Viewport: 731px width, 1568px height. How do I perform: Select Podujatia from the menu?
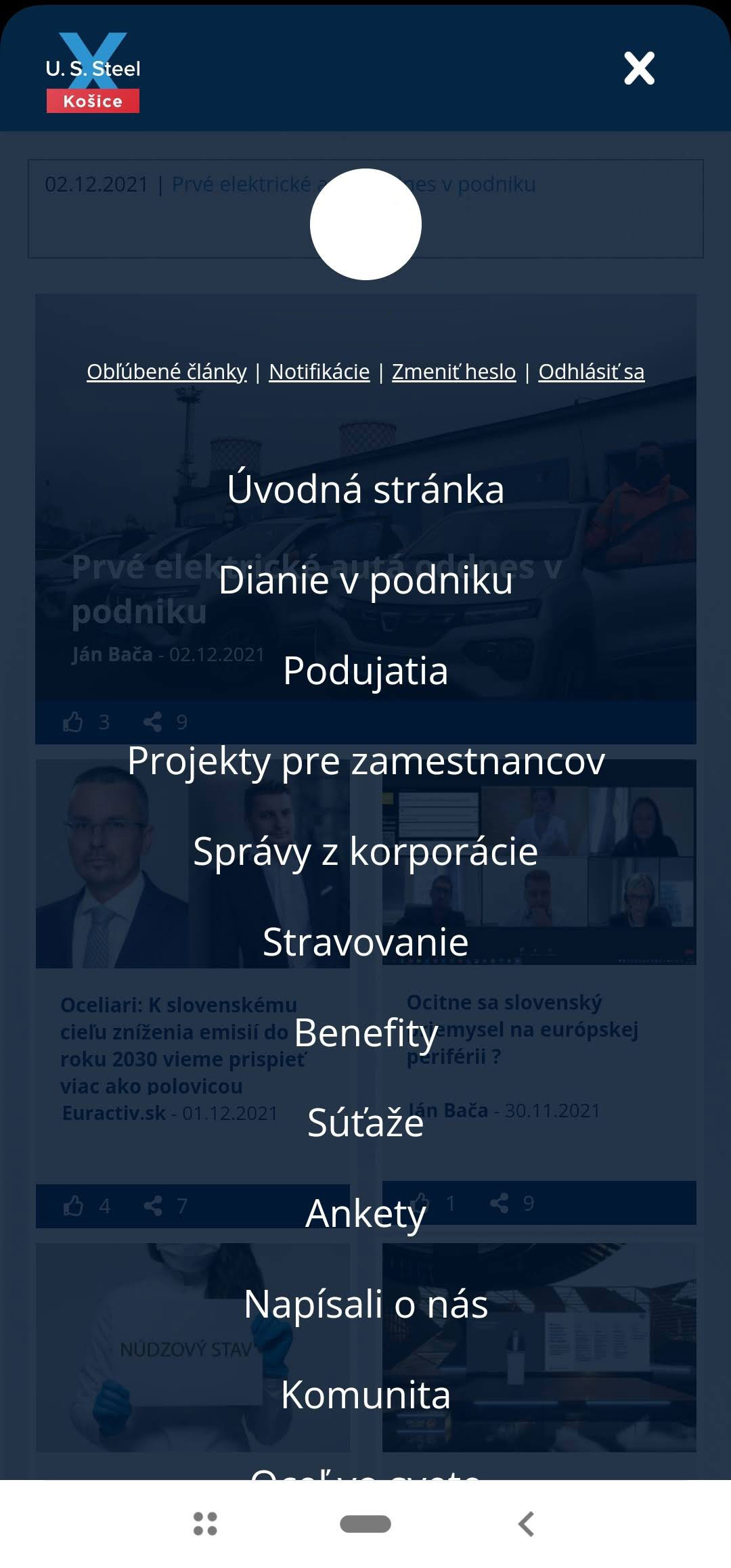pos(365,671)
